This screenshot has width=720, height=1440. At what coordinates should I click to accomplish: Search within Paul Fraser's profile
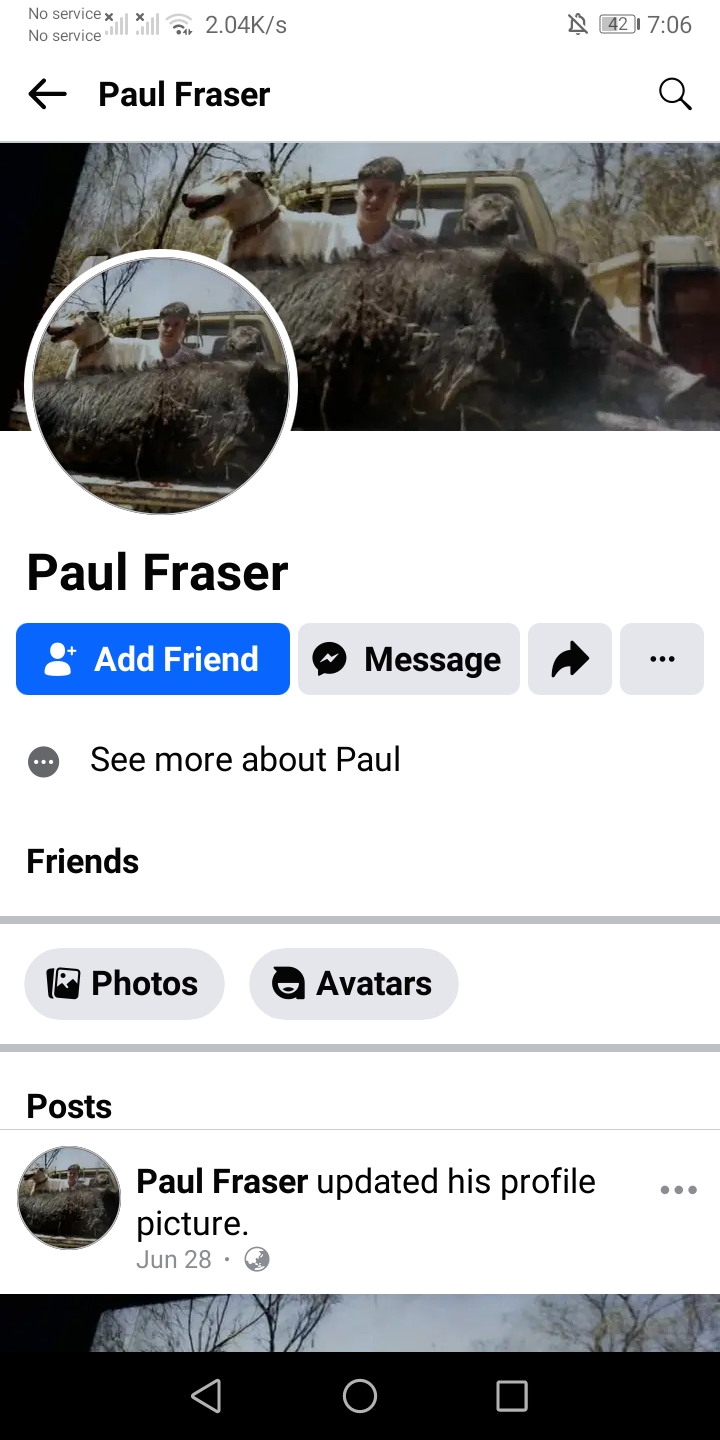675,94
